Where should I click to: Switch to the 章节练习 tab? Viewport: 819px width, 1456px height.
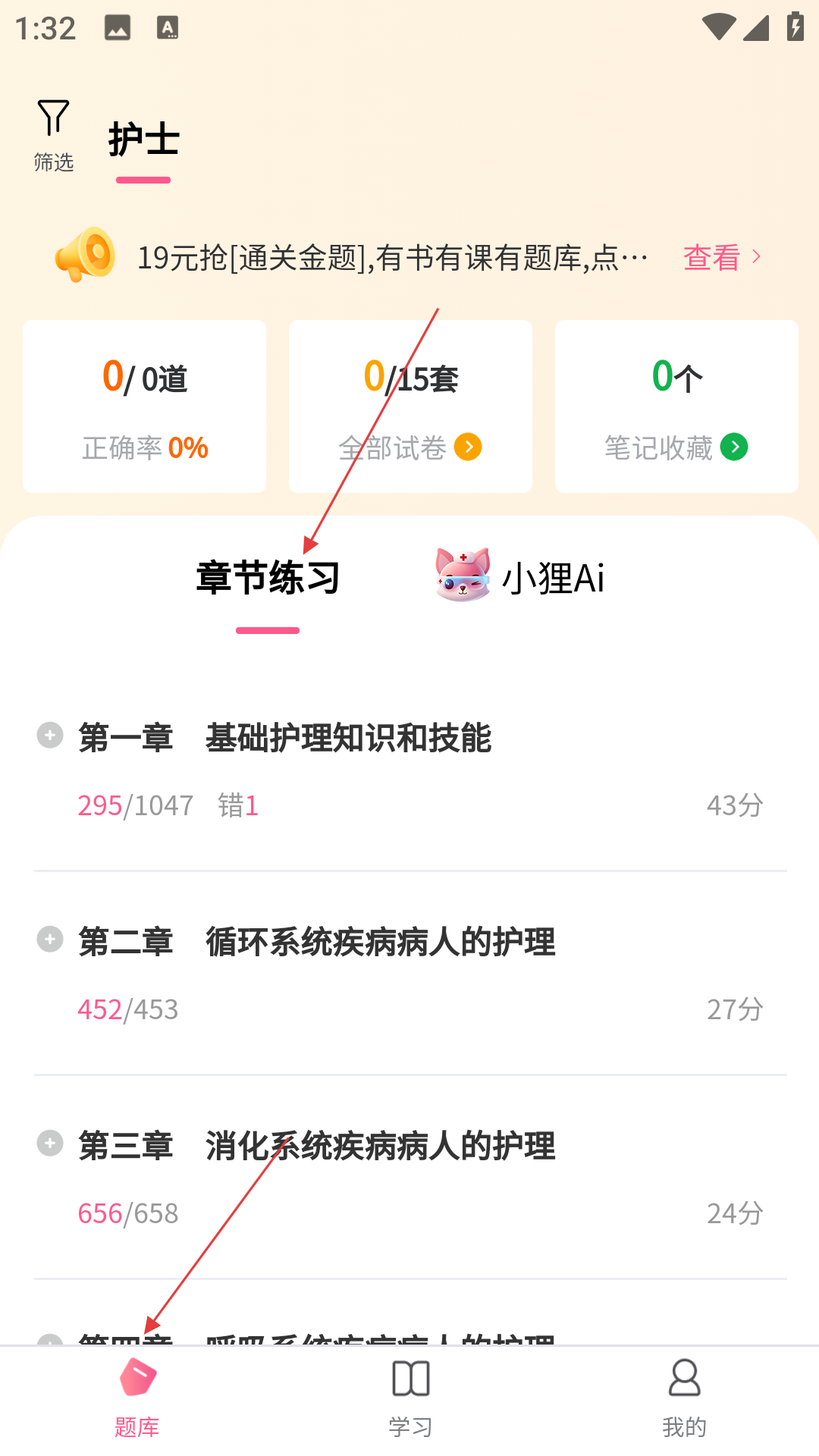click(x=268, y=578)
